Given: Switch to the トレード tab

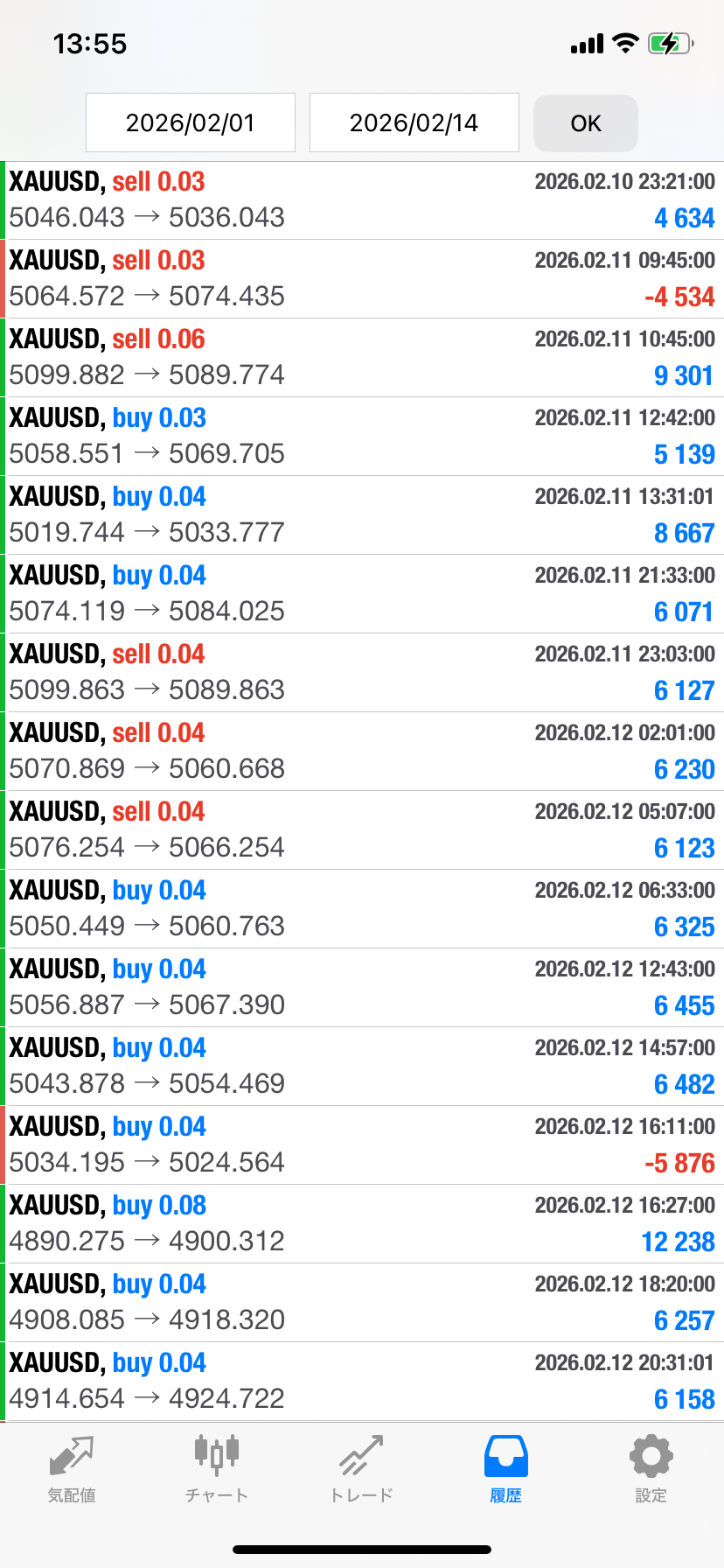Looking at the screenshot, I should (361, 1470).
